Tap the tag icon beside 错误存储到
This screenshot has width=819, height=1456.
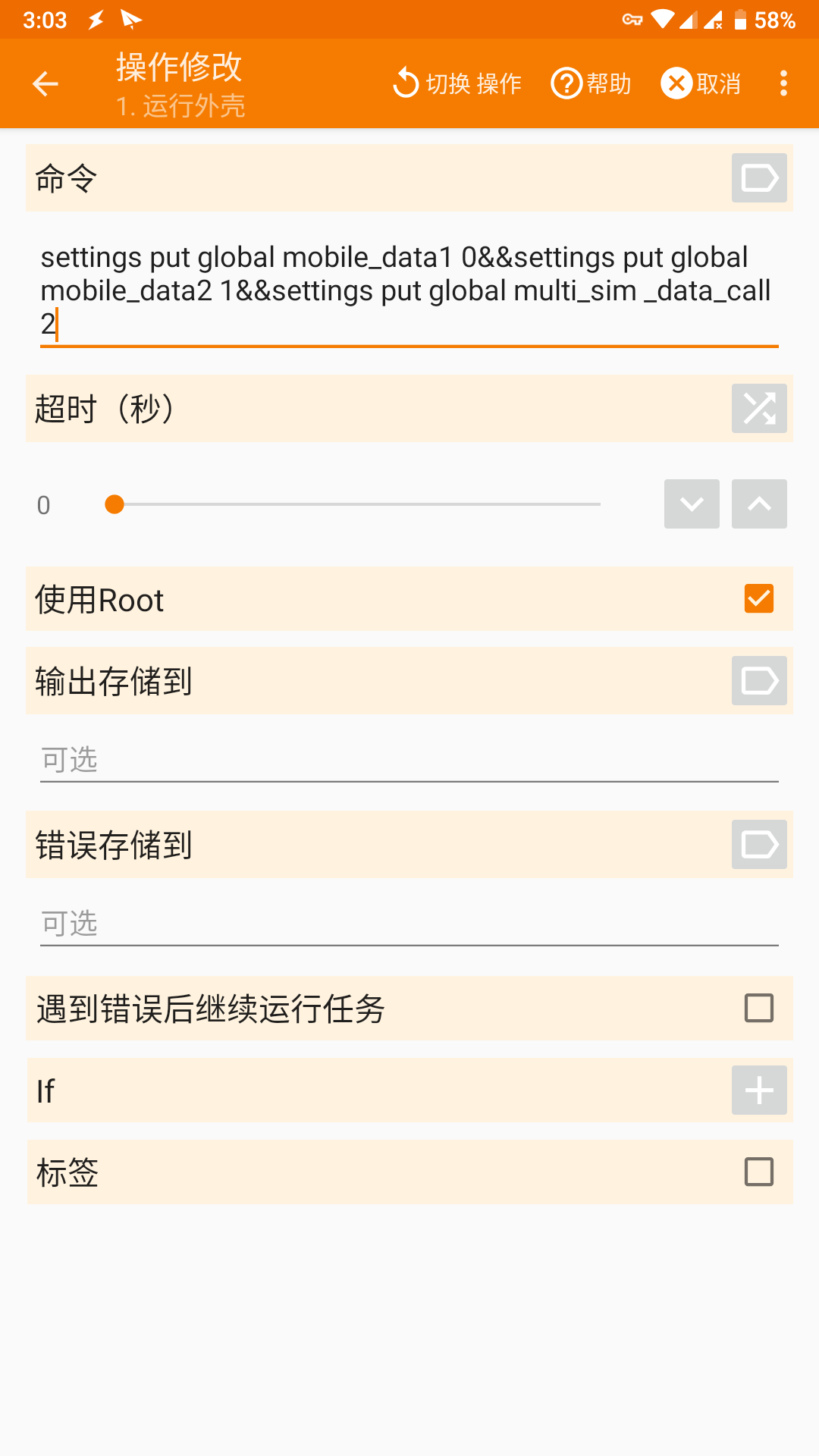click(x=759, y=845)
